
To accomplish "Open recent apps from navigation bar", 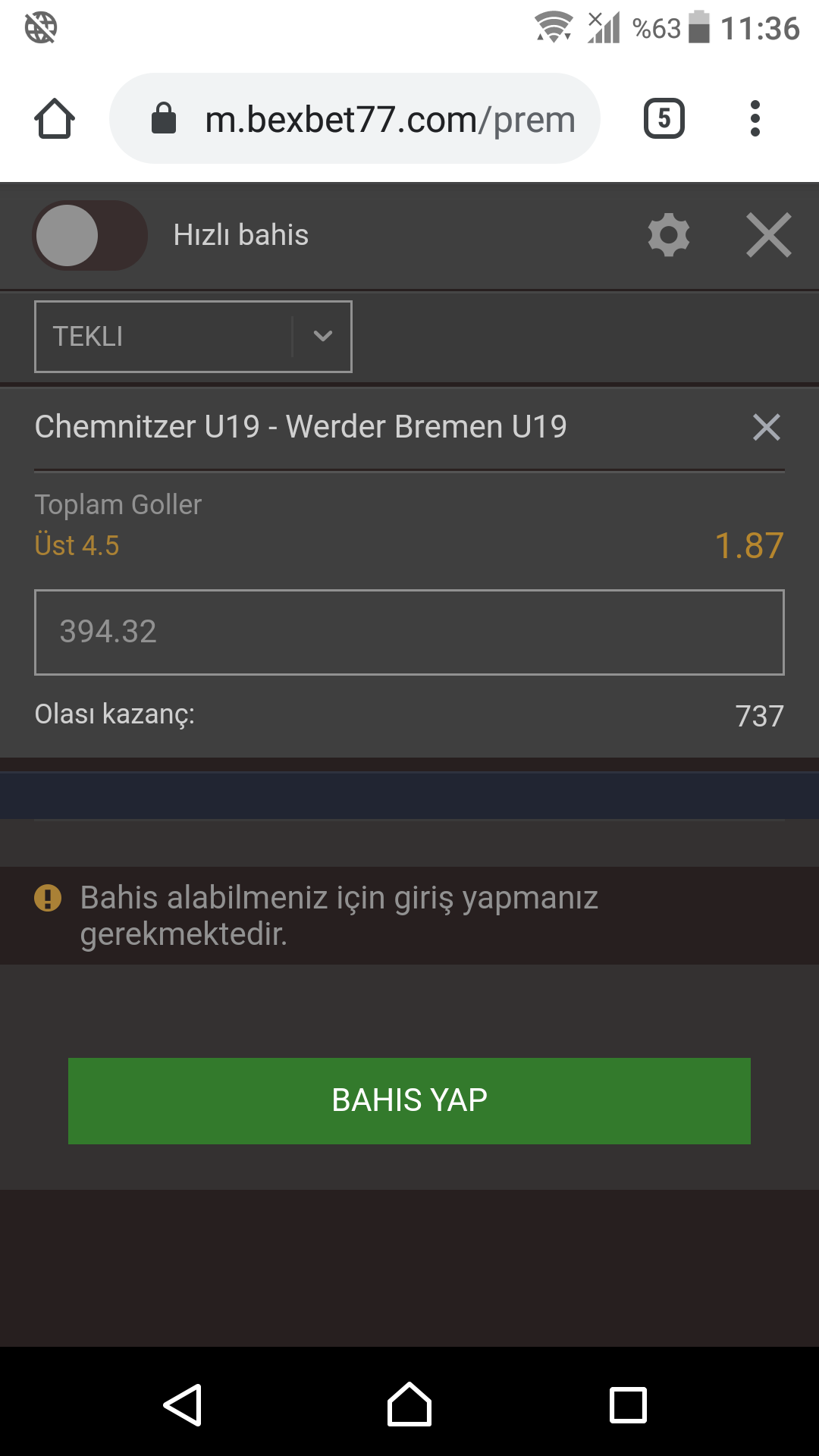I will pyautogui.click(x=629, y=1405).
